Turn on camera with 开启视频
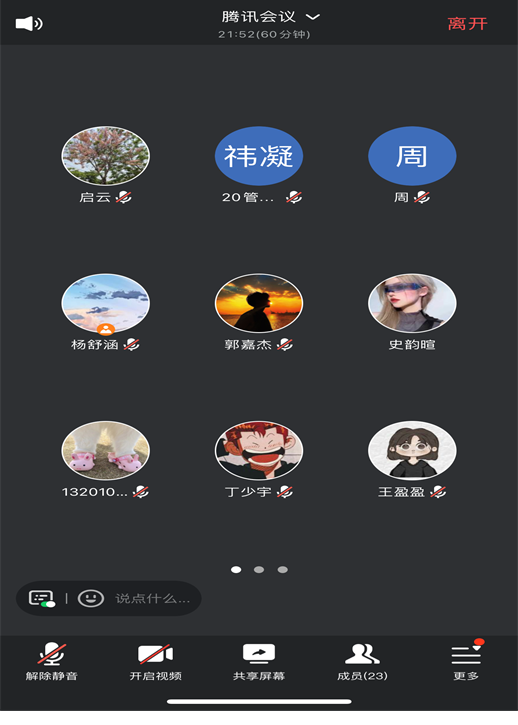The height and width of the screenshot is (725, 518). pos(155,662)
